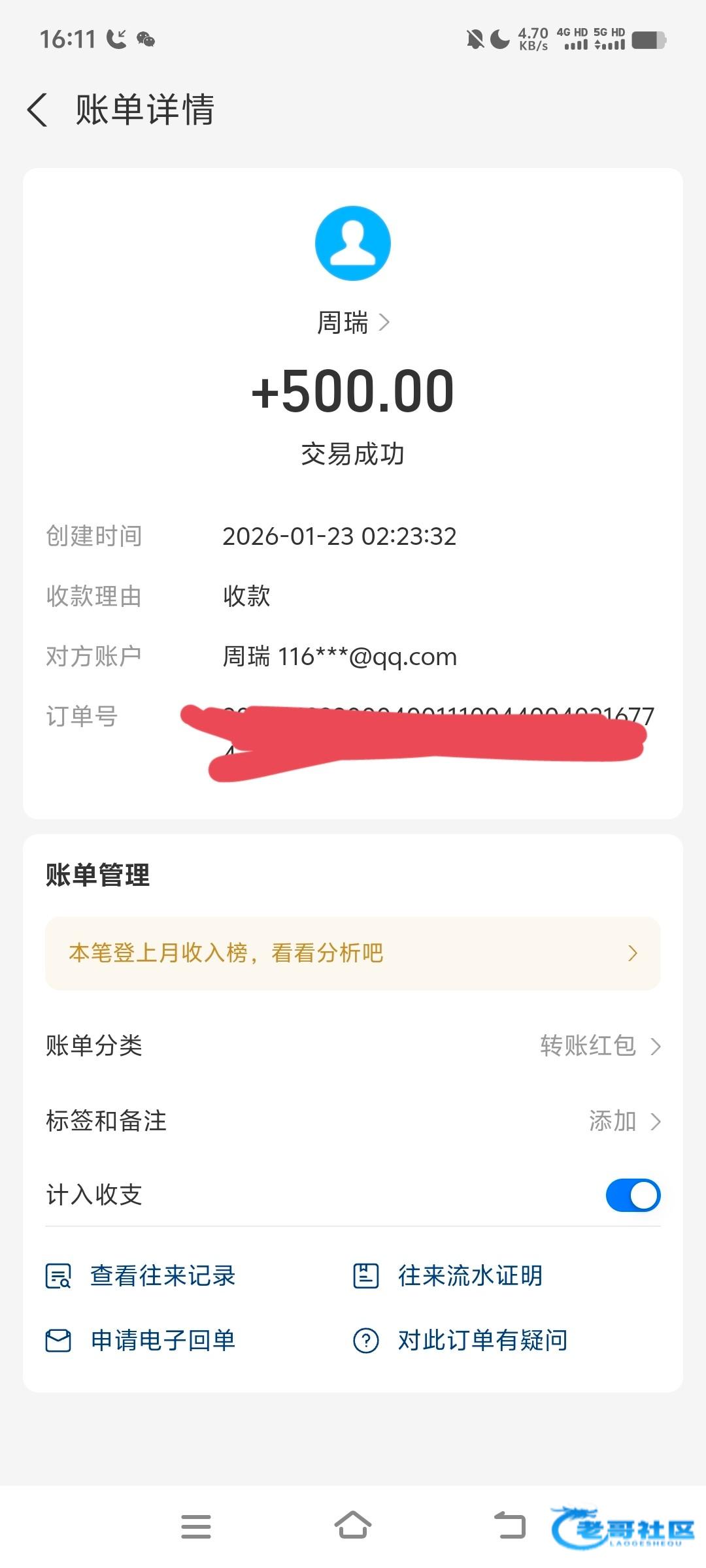
Task: Open the 月收入榜 analysis banner
Action: click(x=353, y=953)
